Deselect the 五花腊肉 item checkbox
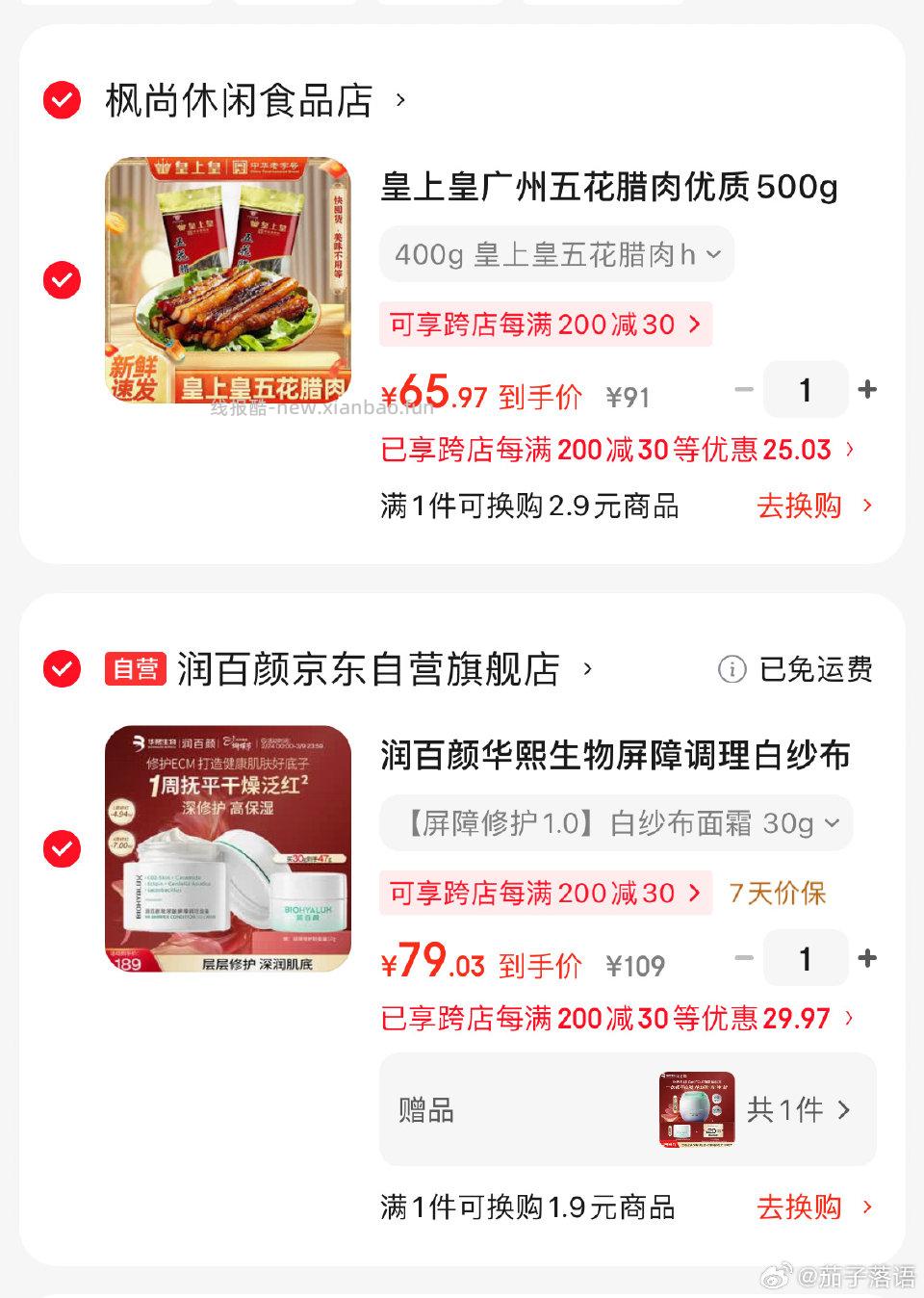924x1298 pixels. 61,279
